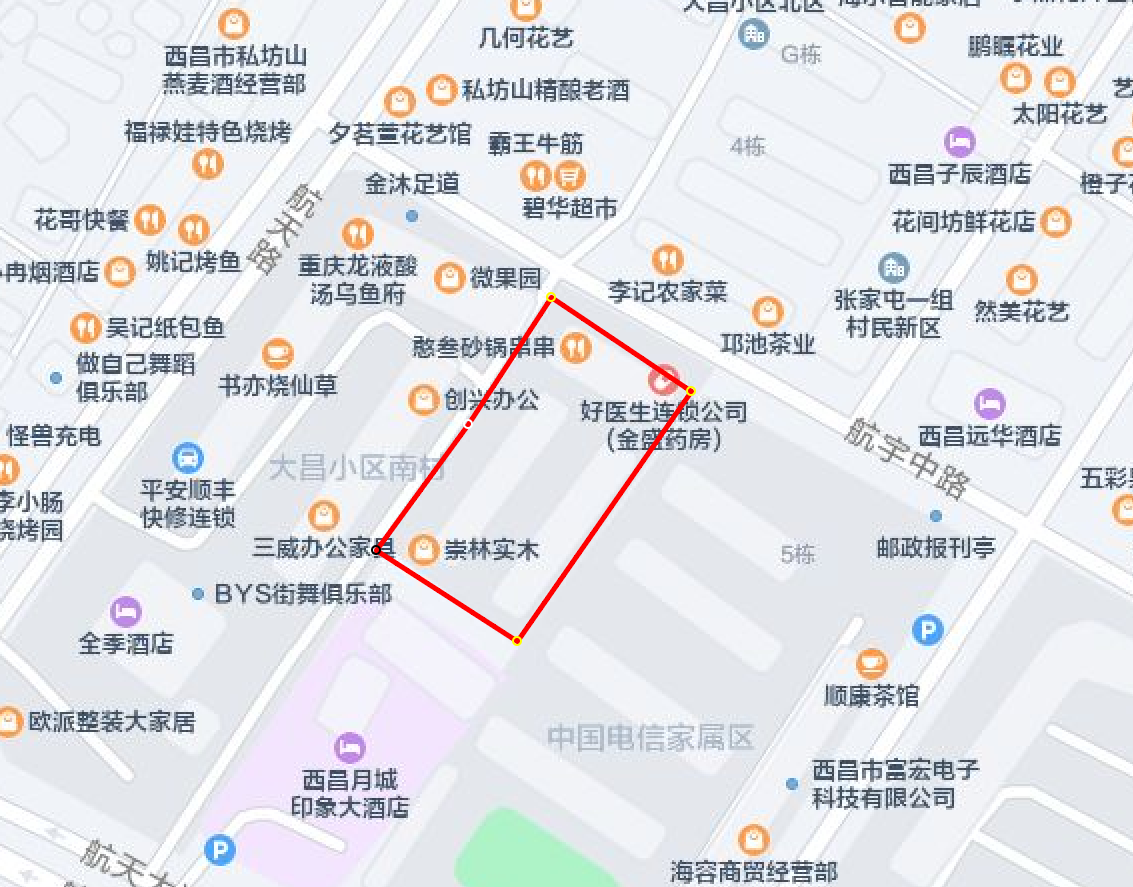1133x887 pixels.
Task: Select the 全季酒店 hotel marker
Action: point(125,610)
